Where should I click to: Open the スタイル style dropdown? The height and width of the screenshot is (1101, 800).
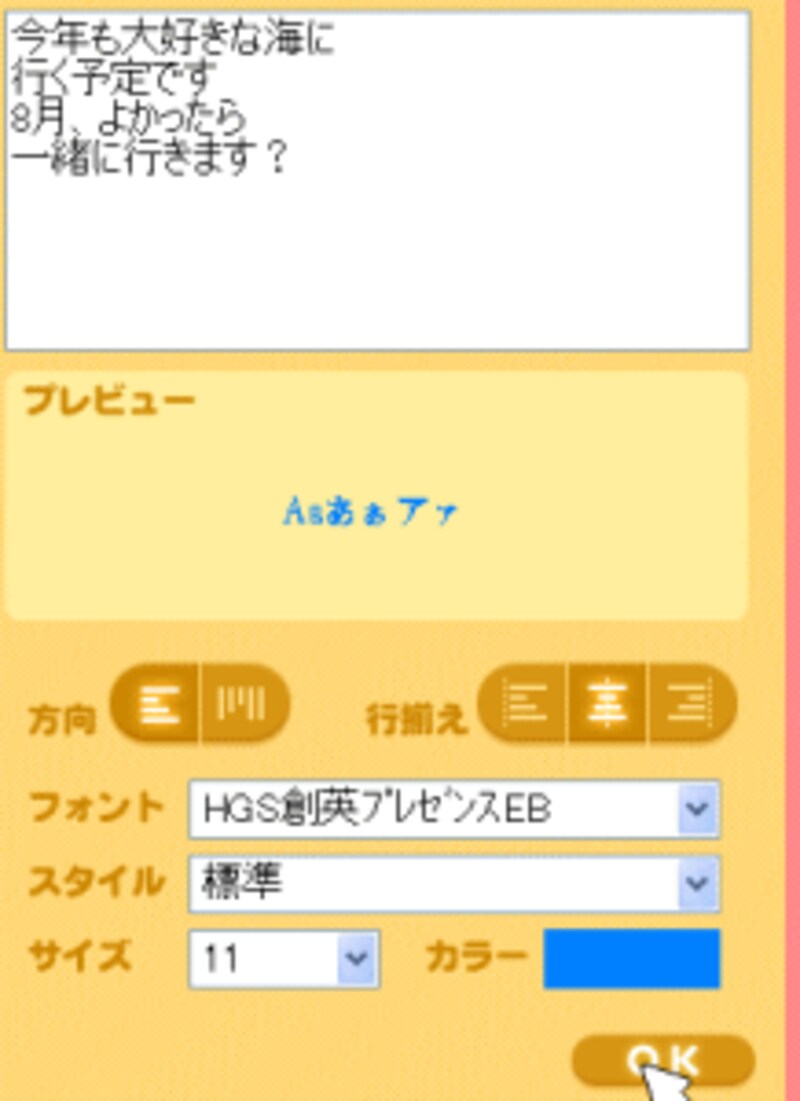(x=697, y=884)
